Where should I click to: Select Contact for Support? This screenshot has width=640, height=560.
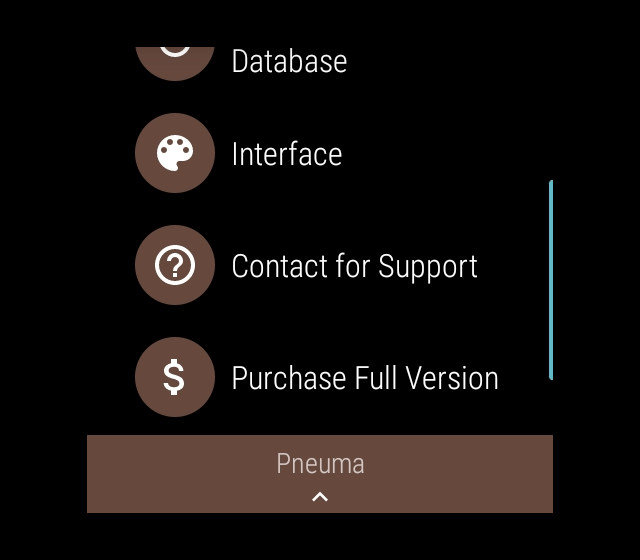(354, 266)
